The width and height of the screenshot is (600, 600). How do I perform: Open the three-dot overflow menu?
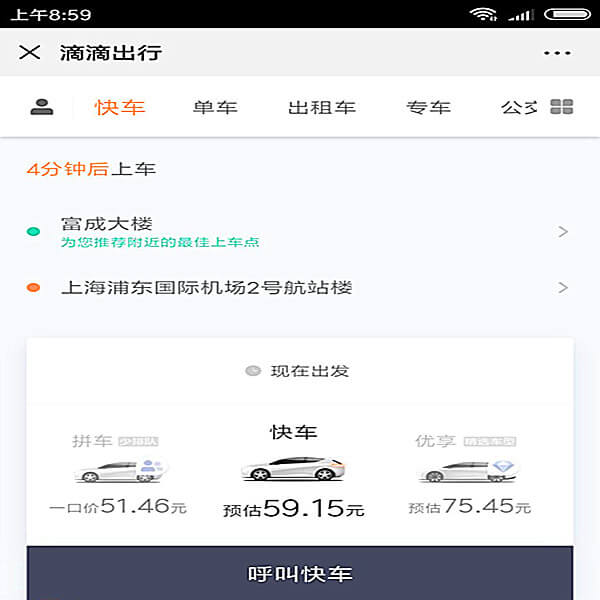pos(557,53)
